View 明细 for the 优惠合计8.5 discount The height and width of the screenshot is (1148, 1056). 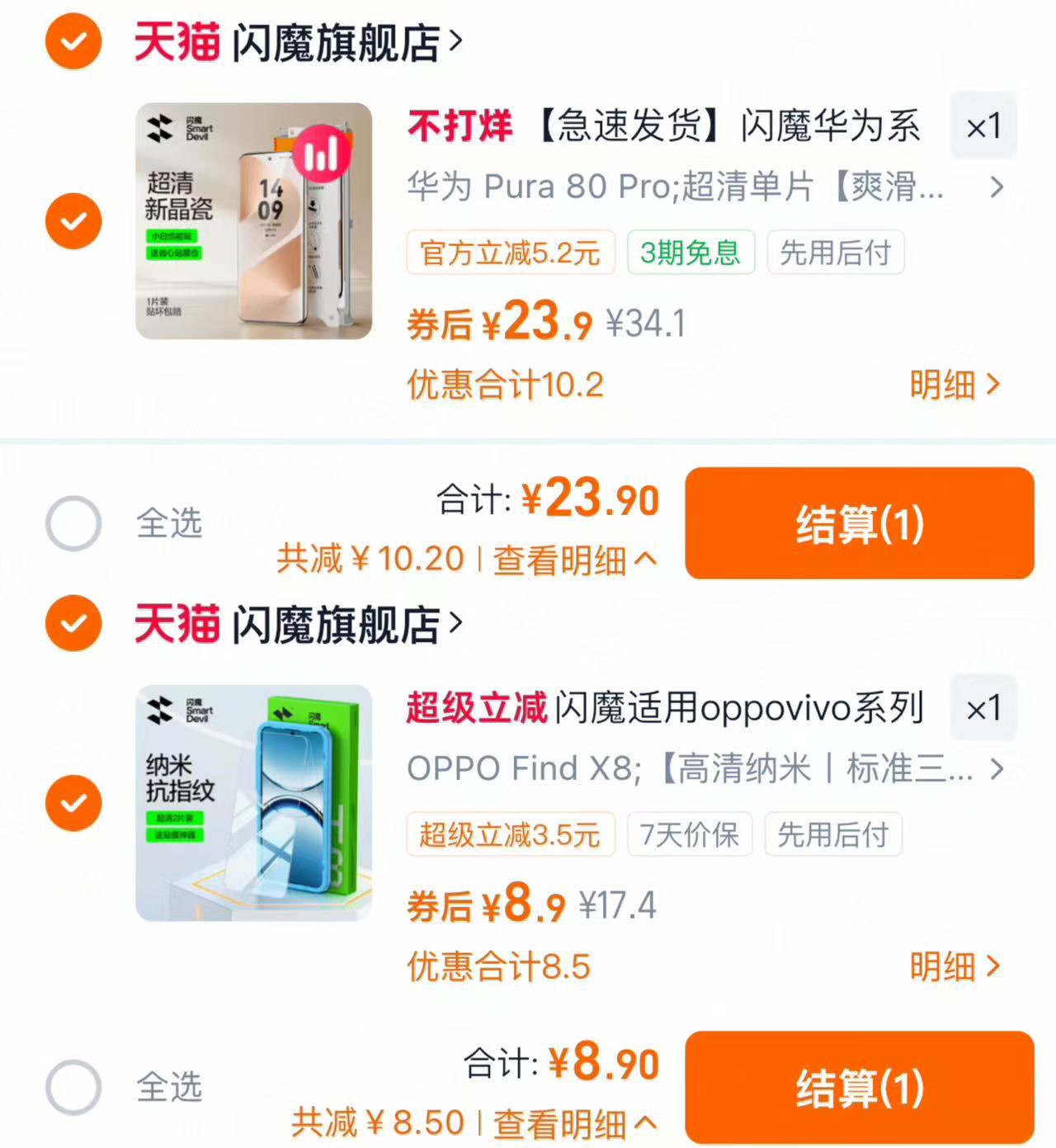click(x=955, y=966)
